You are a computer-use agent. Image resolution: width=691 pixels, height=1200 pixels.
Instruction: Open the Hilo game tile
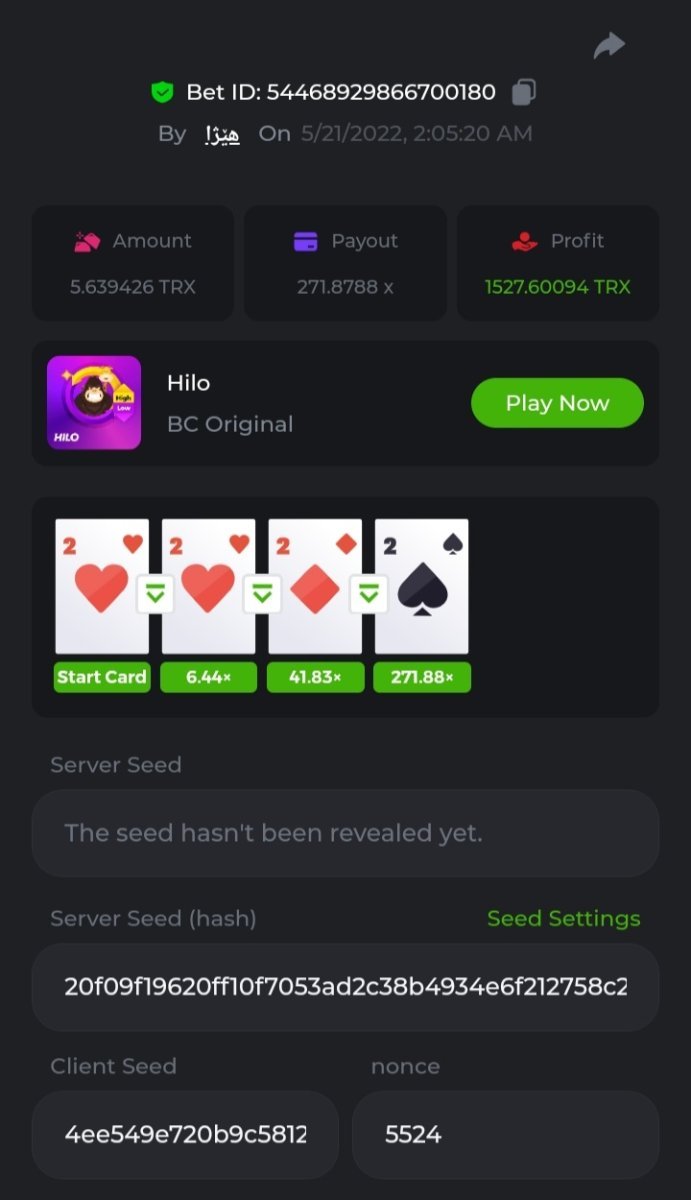point(94,403)
